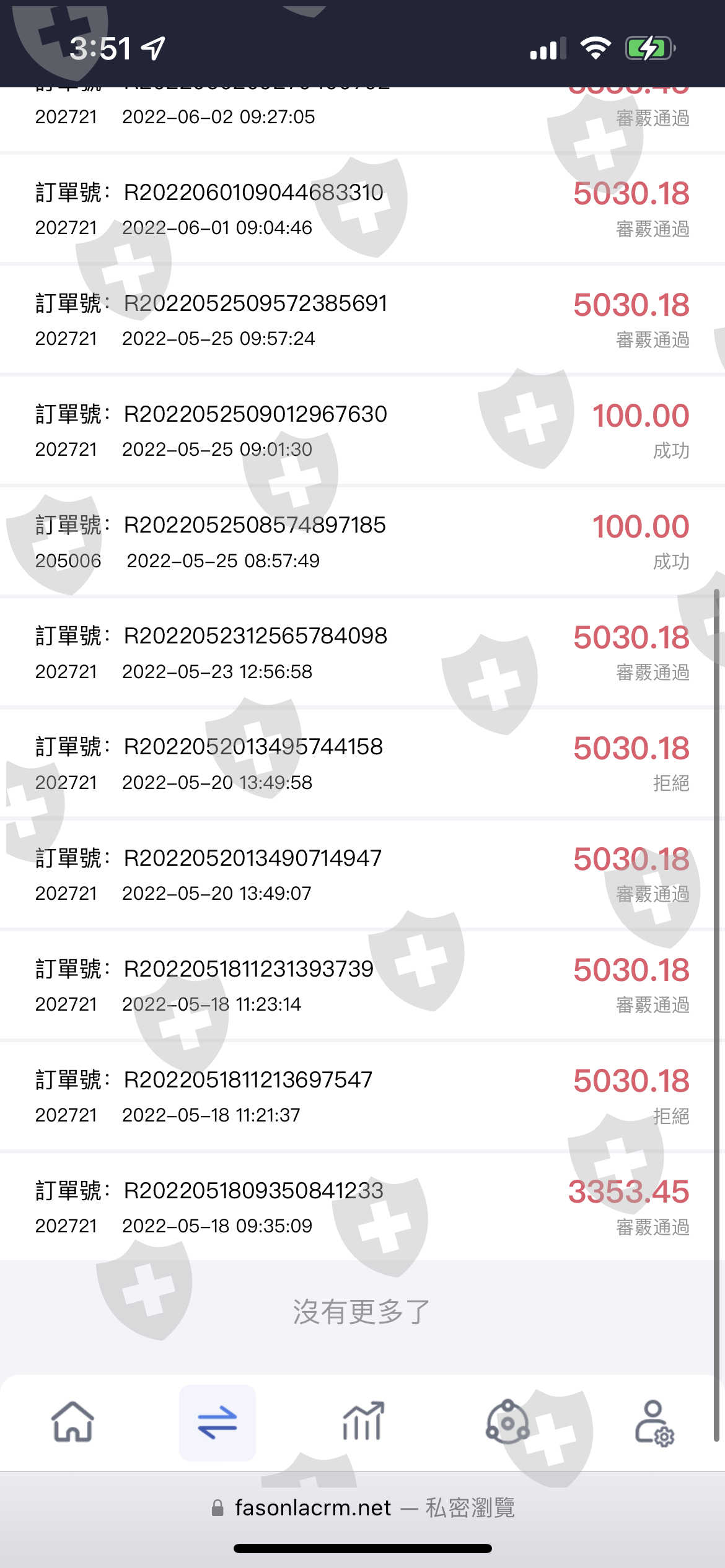Tap the fasonlacrm.net address bar
Screen dimensions: 725x1568
362,1508
